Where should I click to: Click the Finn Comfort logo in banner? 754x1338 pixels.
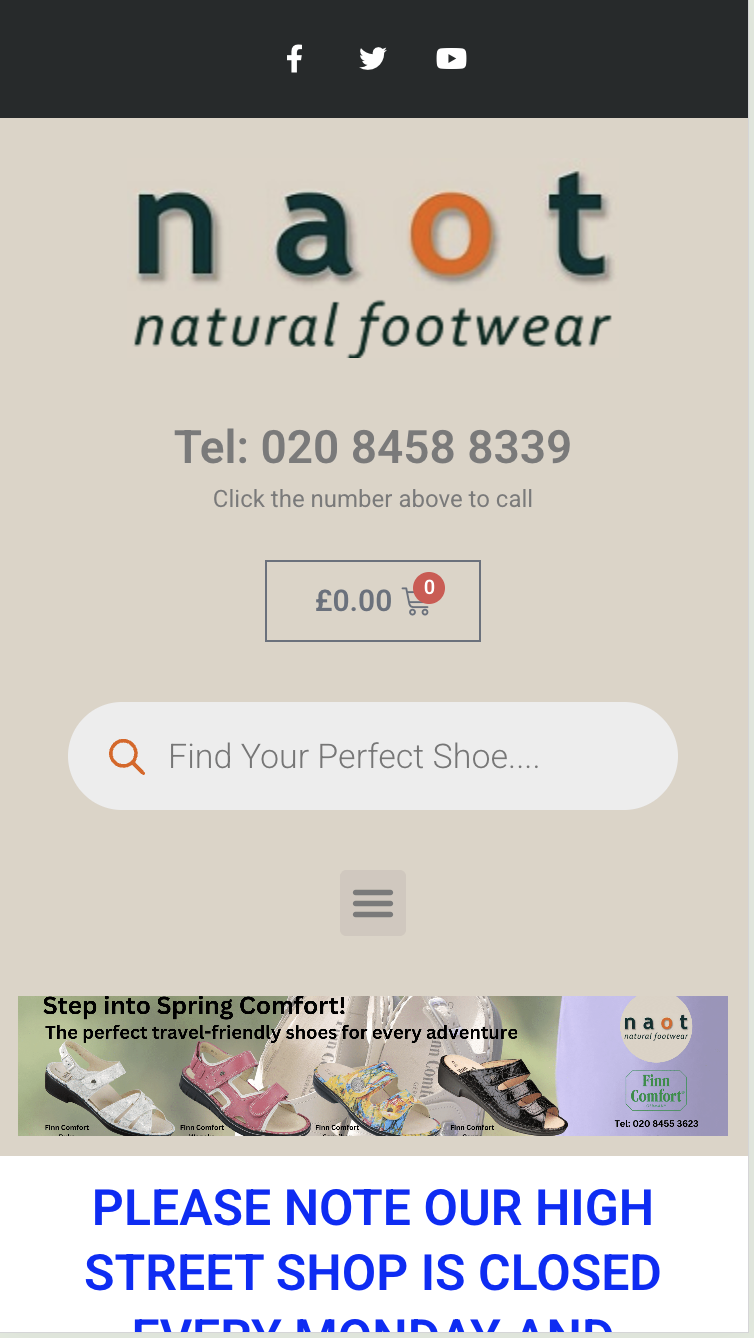point(656,1090)
